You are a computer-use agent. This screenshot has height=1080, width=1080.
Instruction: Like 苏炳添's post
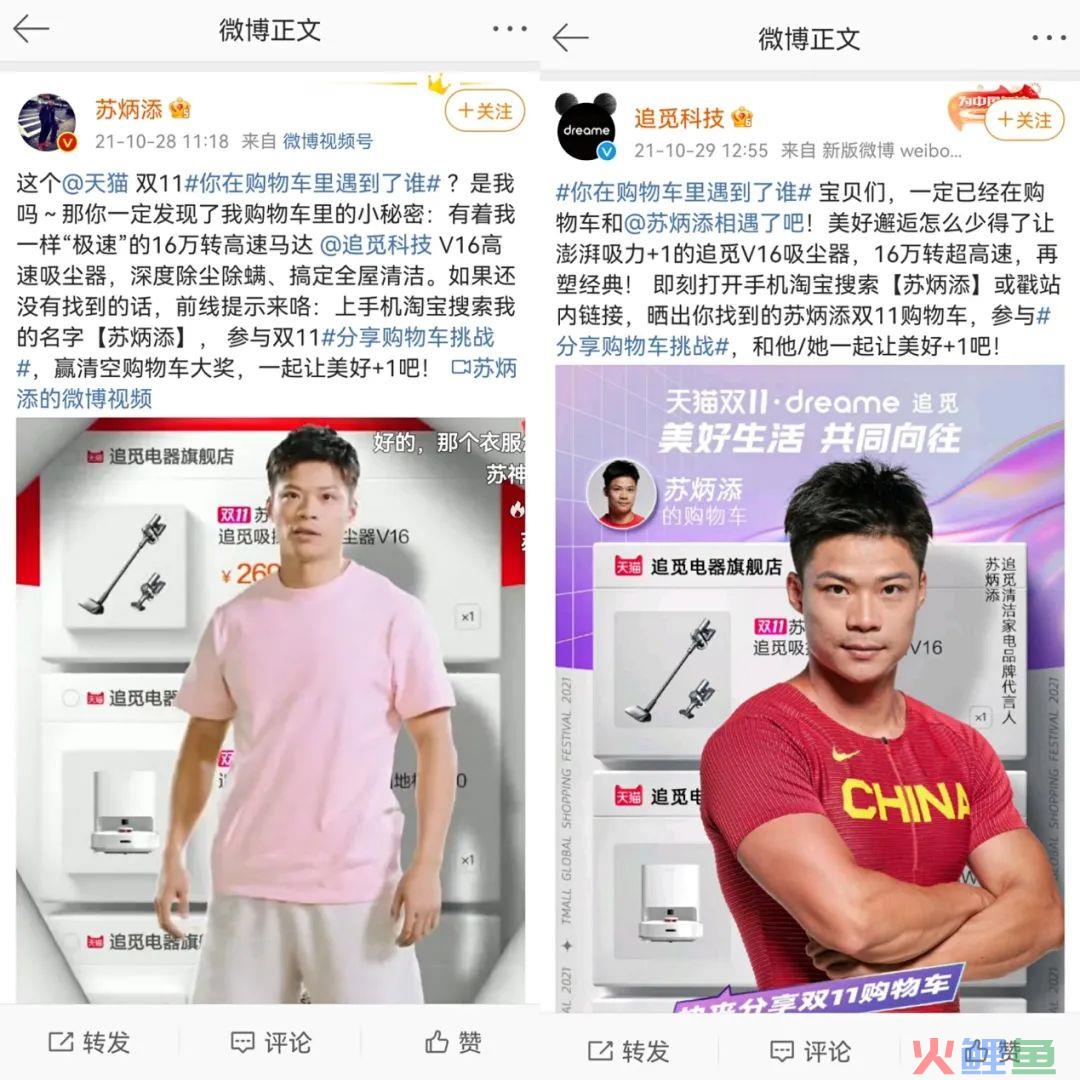point(453,1043)
